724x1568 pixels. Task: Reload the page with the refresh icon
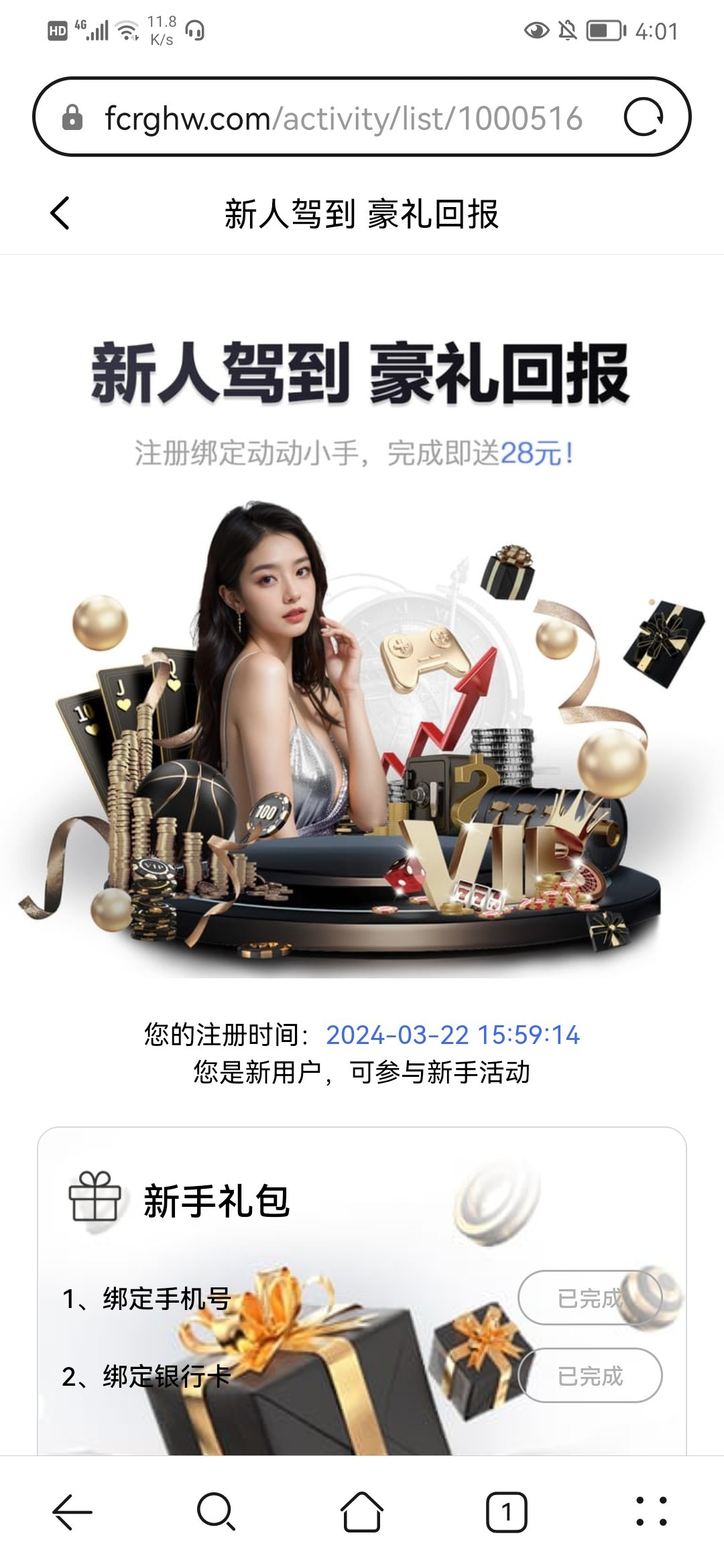tap(643, 117)
